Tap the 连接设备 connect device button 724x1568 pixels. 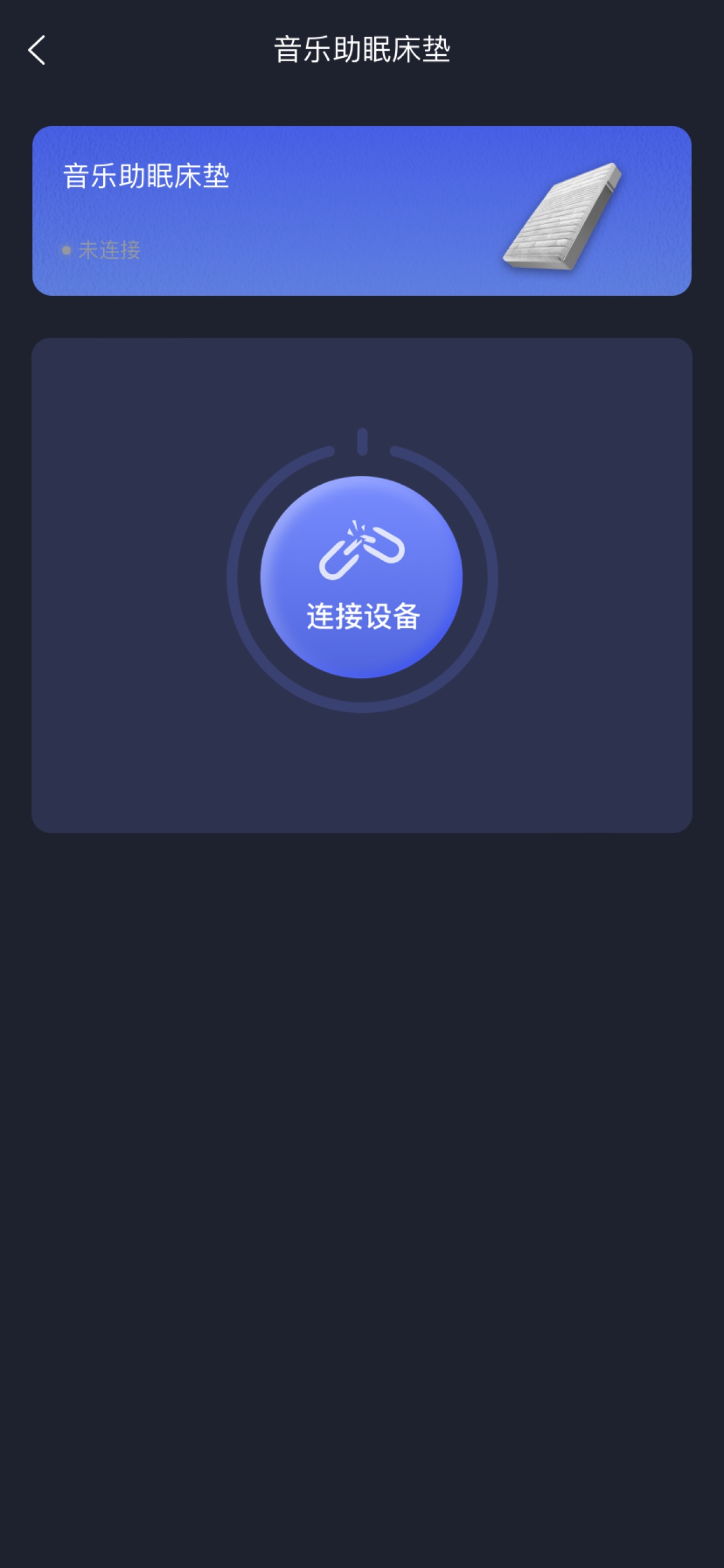361,576
